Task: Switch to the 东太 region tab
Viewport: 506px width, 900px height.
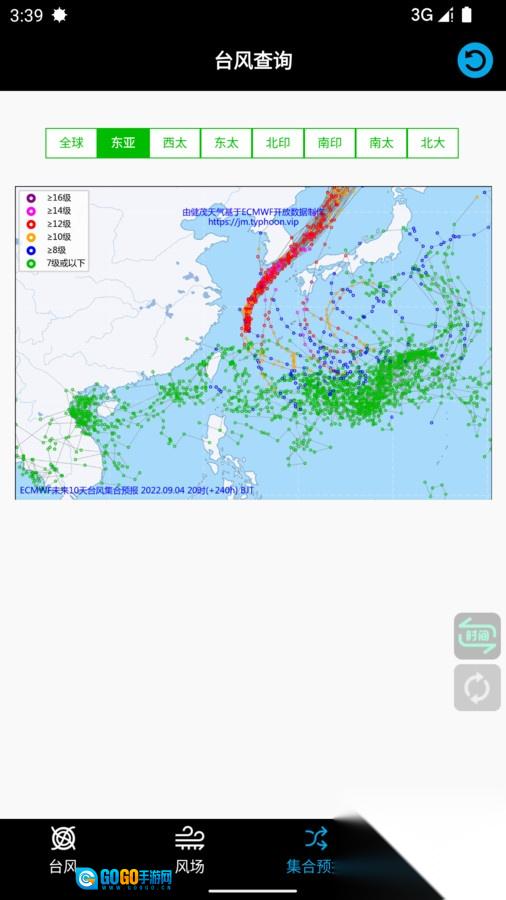Action: (x=226, y=143)
